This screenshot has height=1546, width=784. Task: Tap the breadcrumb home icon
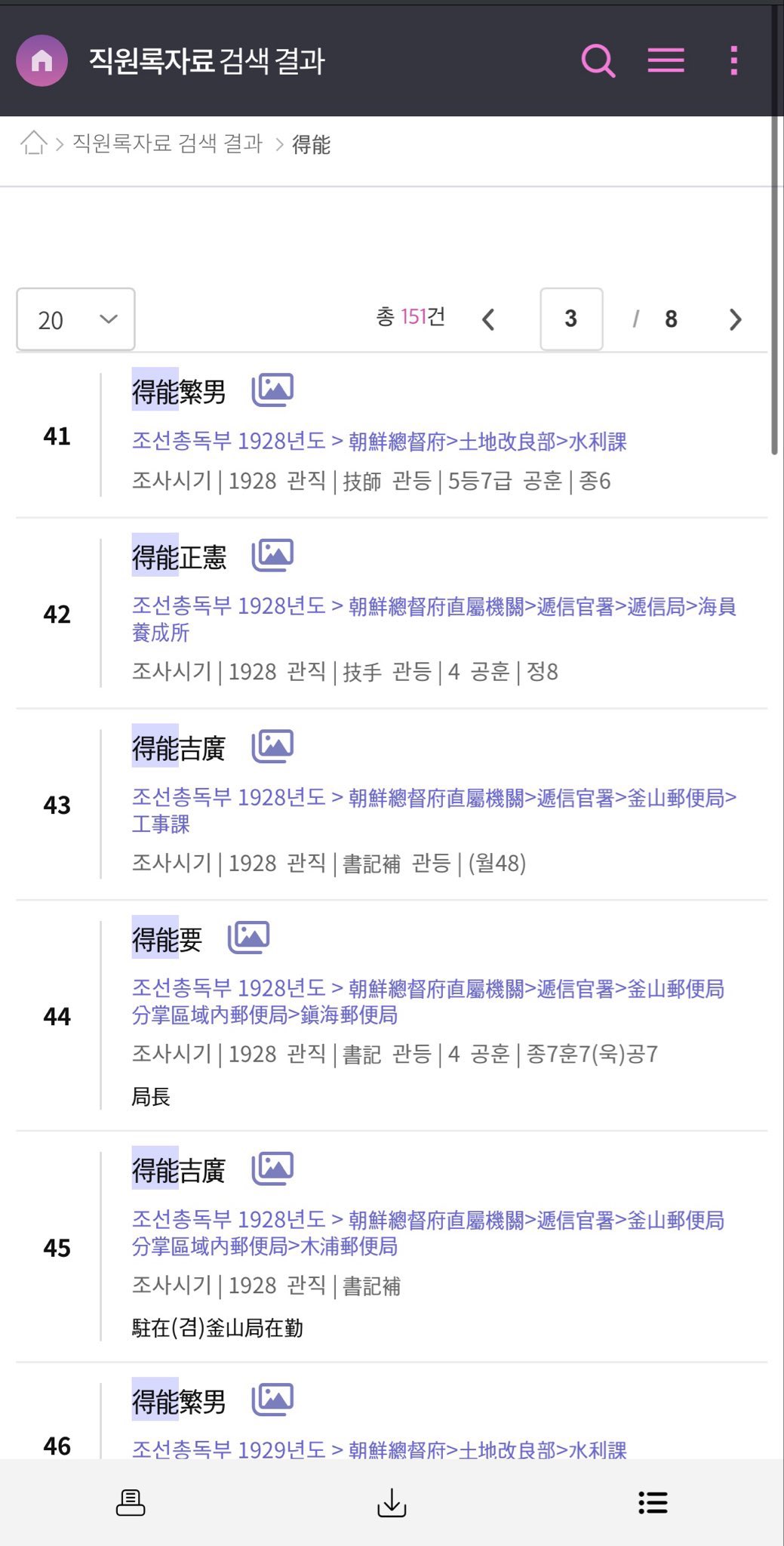click(33, 143)
